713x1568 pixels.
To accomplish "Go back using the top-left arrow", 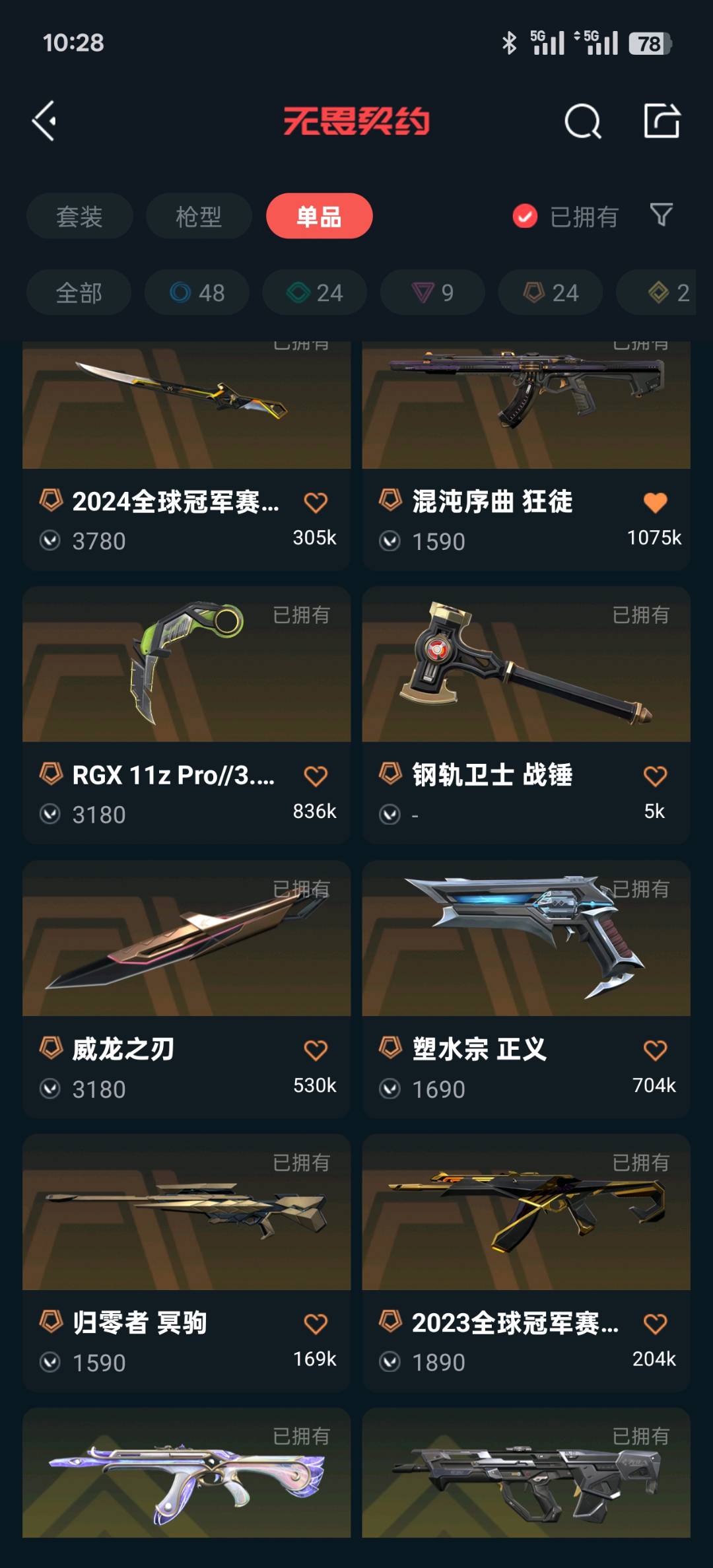I will 44,121.
